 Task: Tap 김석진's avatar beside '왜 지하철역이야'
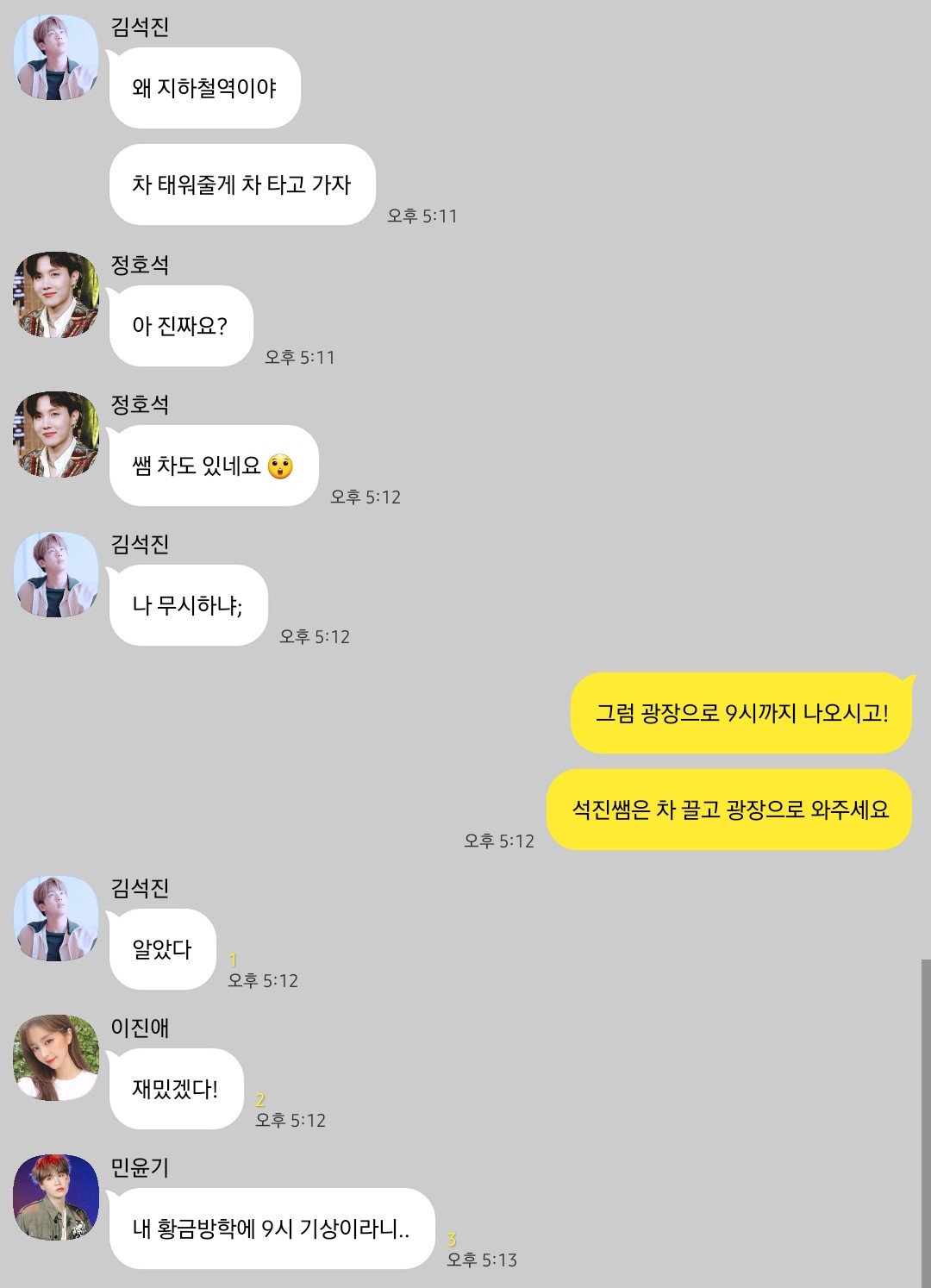pos(56,57)
